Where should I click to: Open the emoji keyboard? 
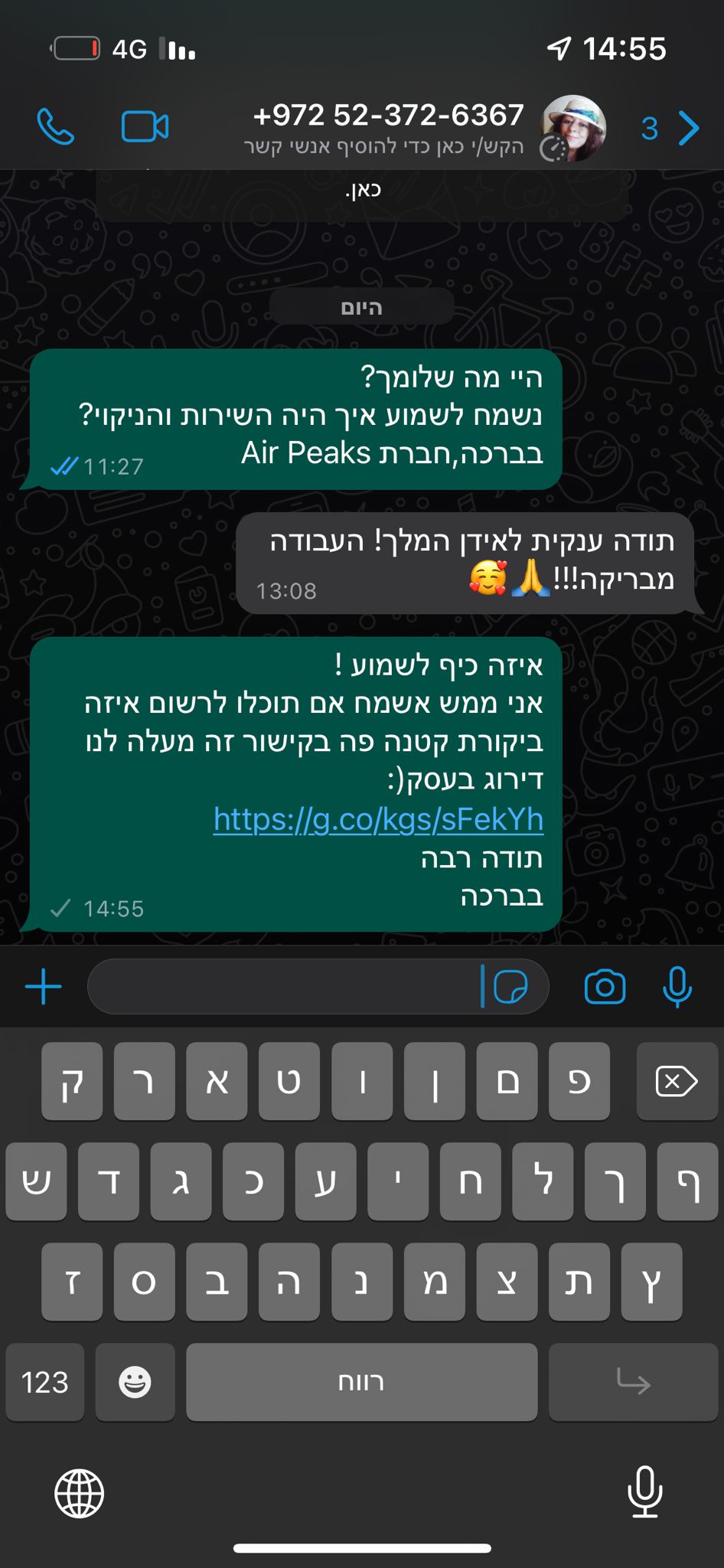[x=135, y=1382]
